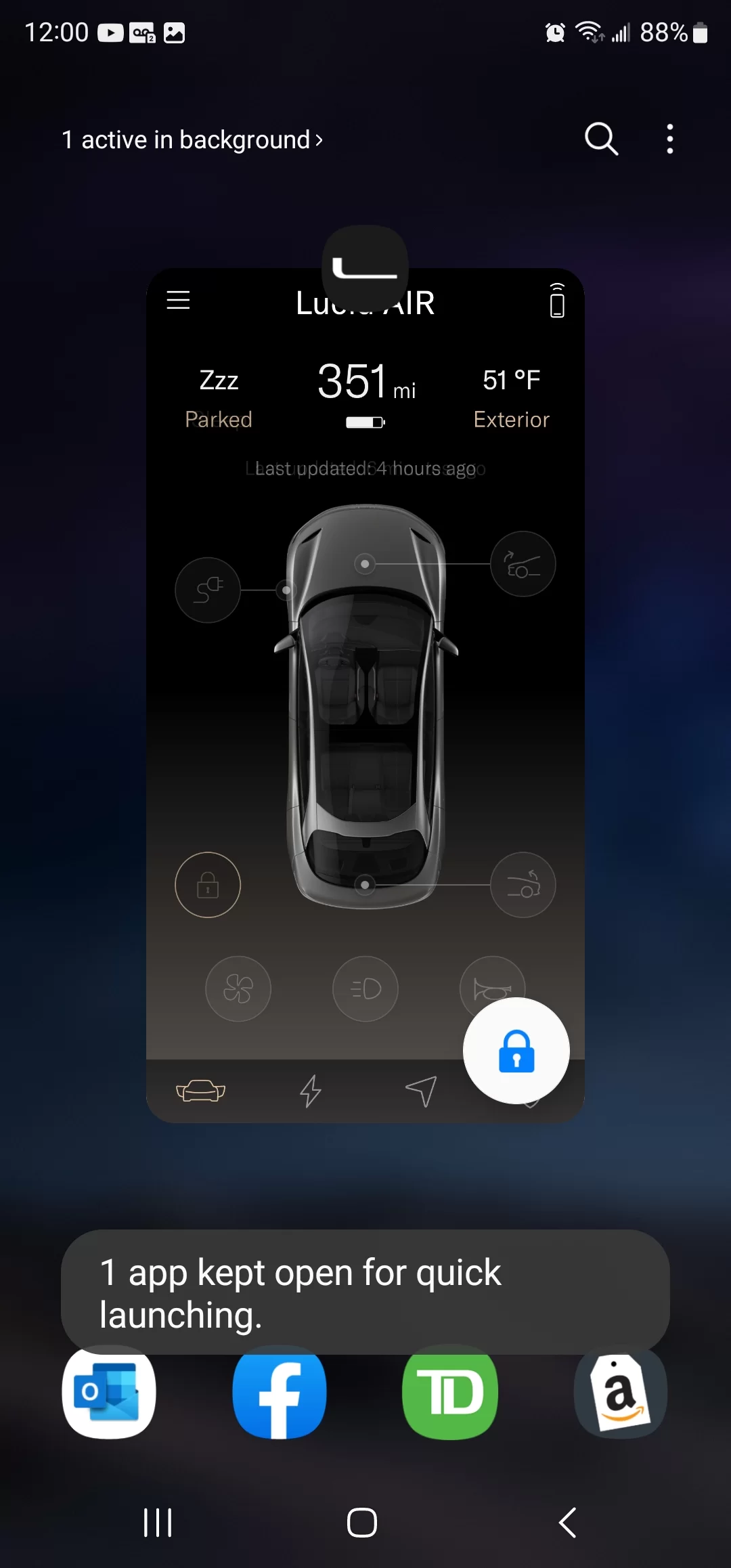Launch the Amazon shopping app

click(x=621, y=1392)
